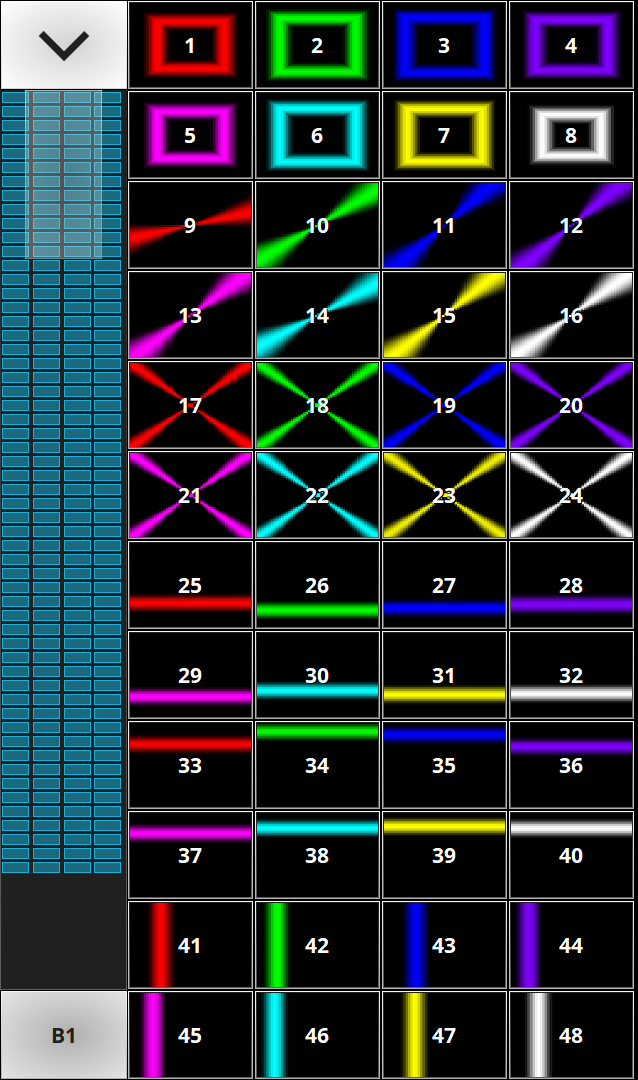Select red cross preset 17
This screenshot has height=1080, width=638.
[190, 405]
